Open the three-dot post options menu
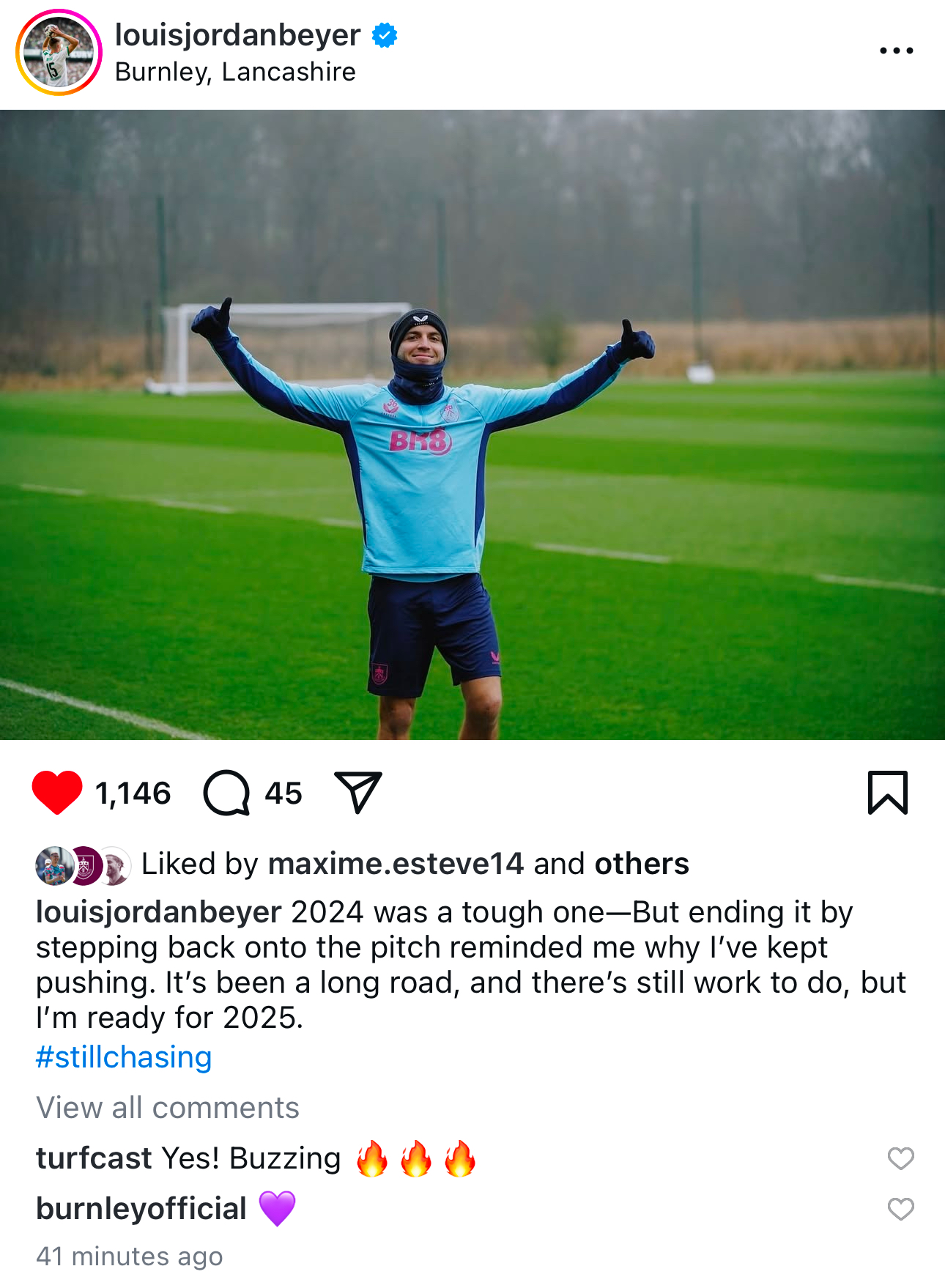This screenshot has width=945, height=1288. (x=896, y=51)
